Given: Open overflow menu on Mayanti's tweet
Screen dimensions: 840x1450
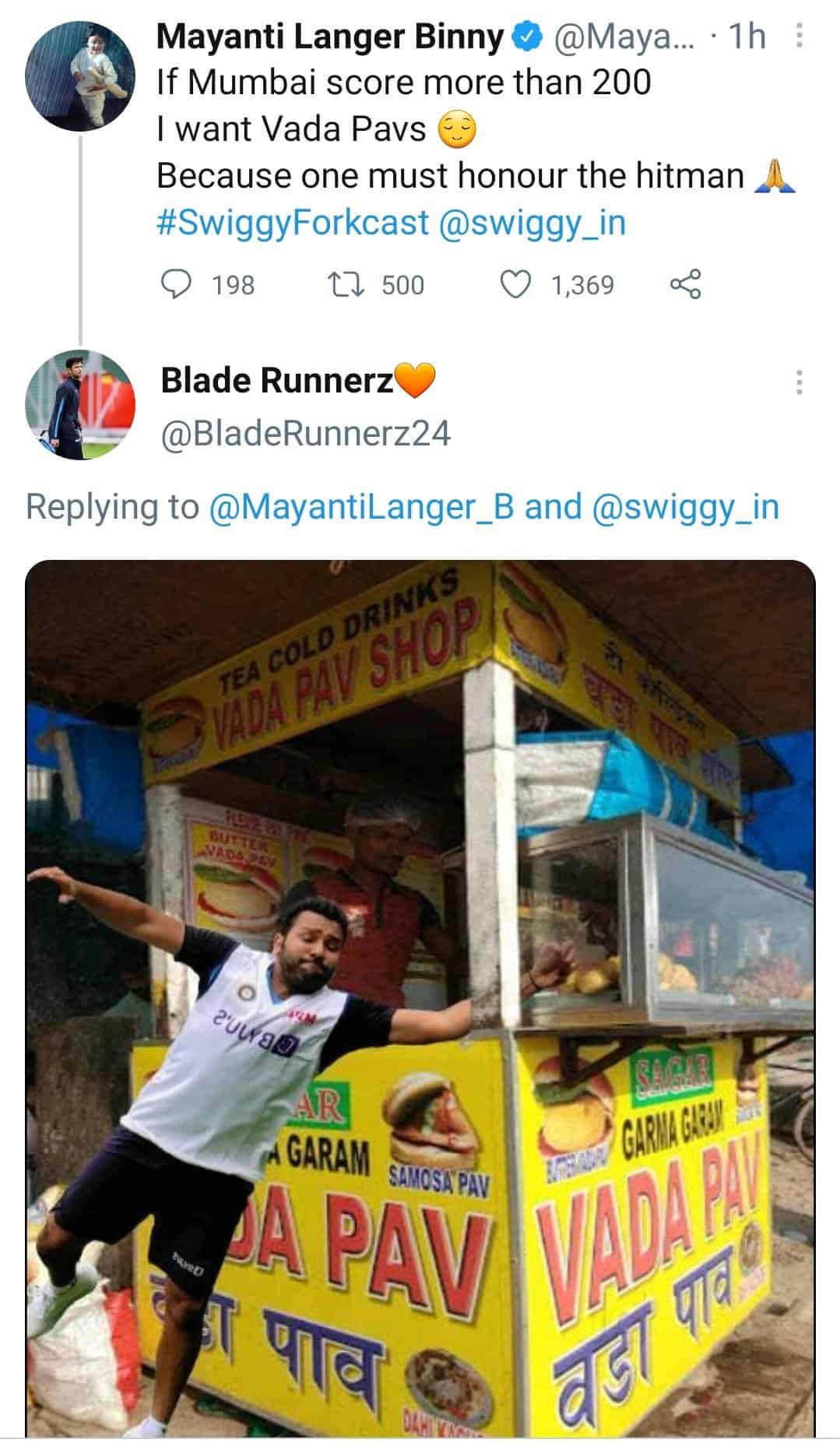Looking at the screenshot, I should point(799,36).
